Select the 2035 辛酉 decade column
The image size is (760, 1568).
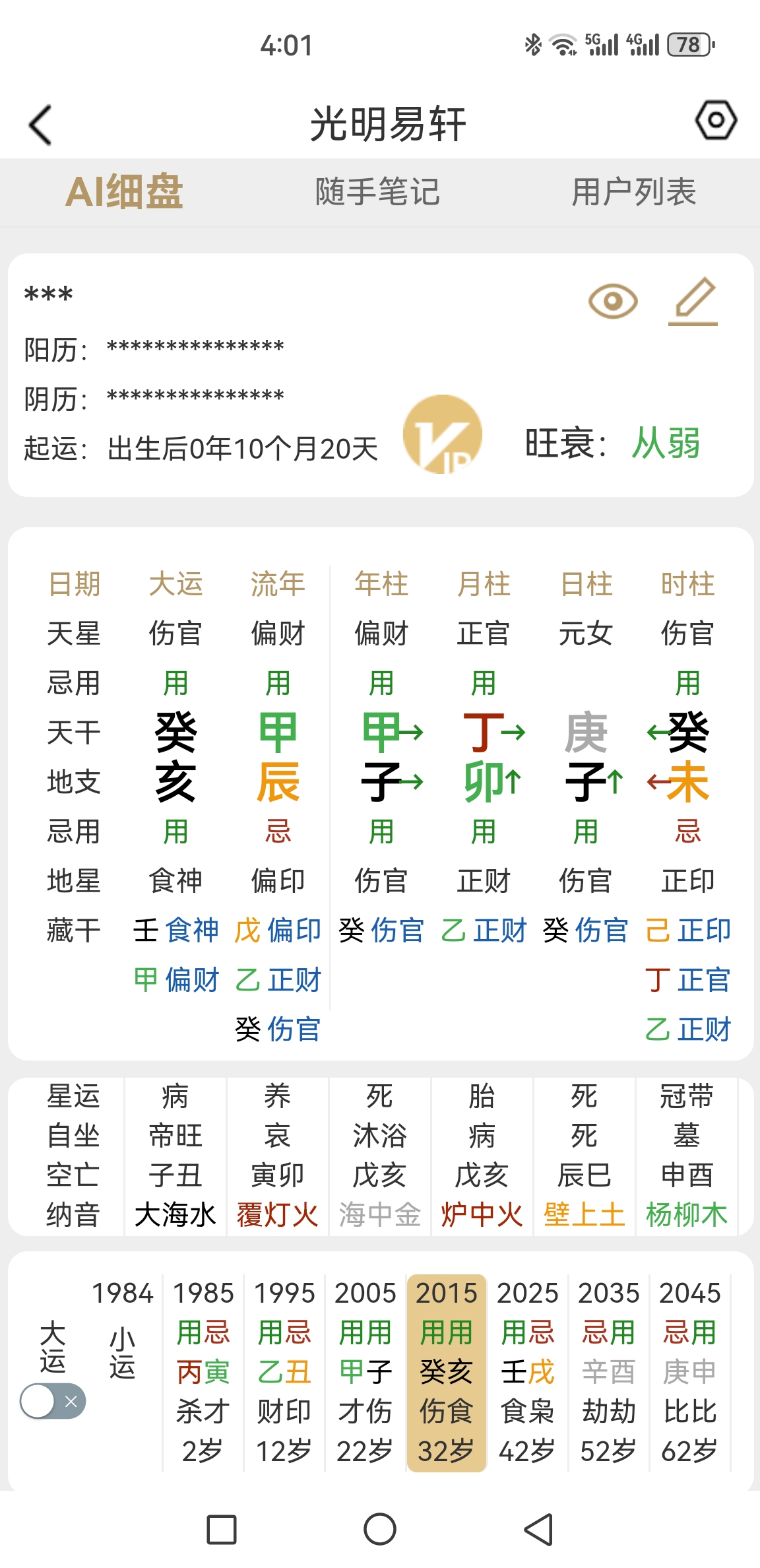(x=609, y=1373)
